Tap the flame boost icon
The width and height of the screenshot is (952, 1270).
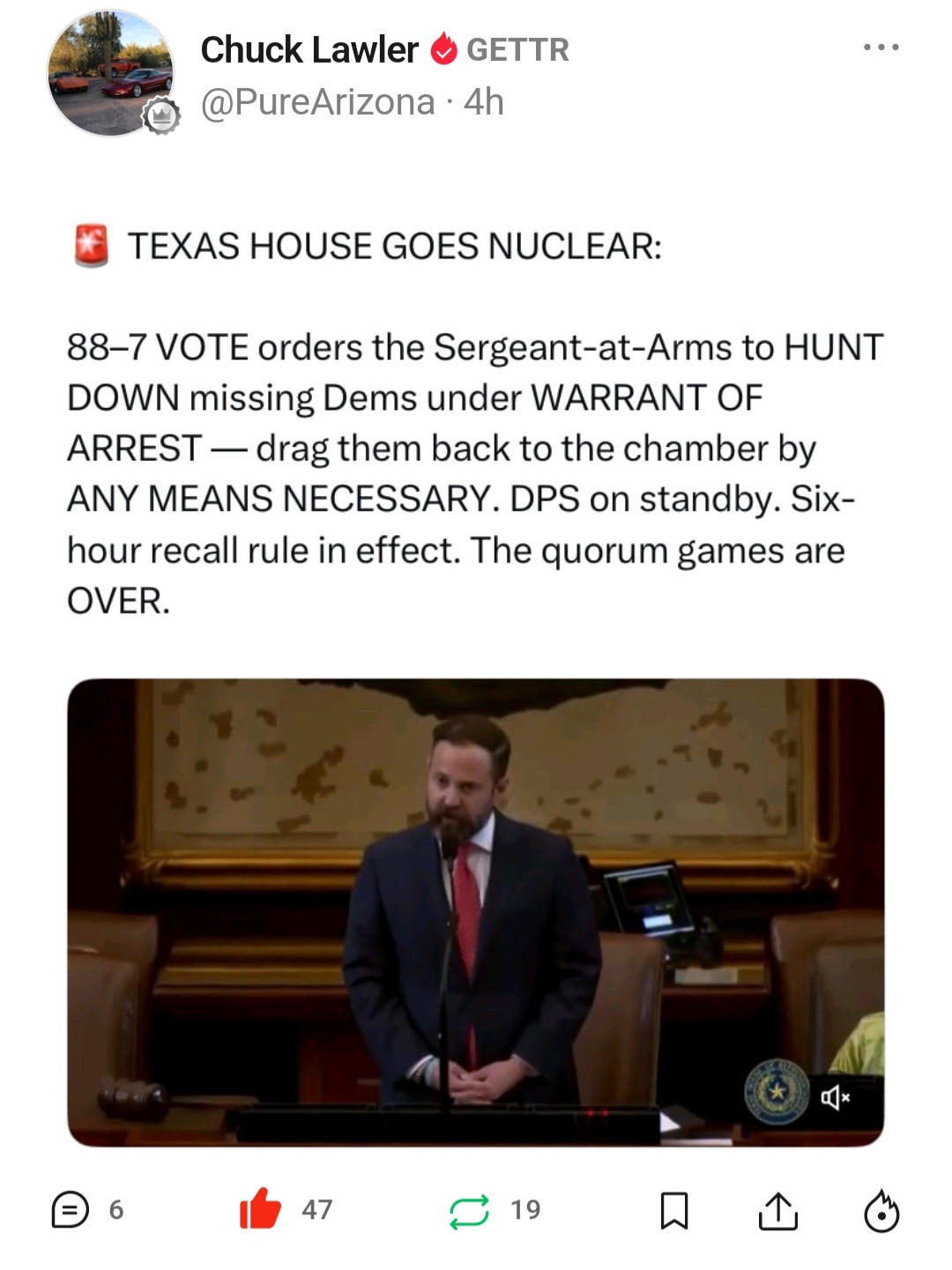click(x=881, y=1210)
